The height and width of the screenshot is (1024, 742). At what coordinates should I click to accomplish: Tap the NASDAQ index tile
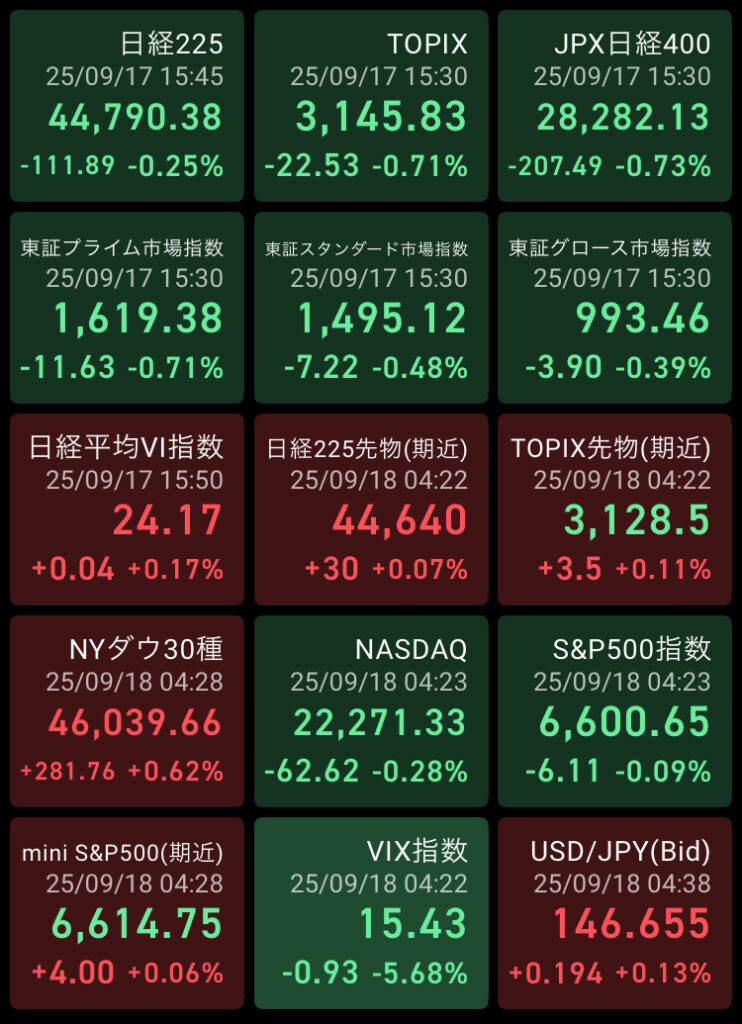coord(371,711)
